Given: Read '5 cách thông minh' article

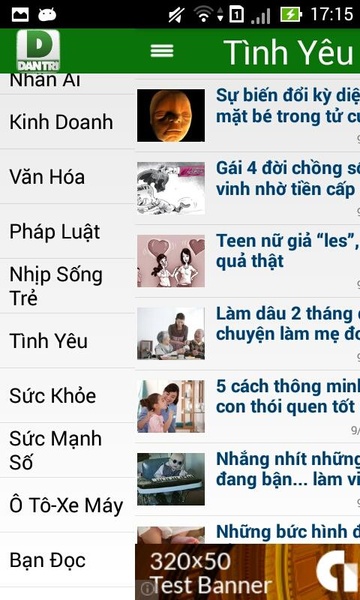Looking at the screenshot, I should coord(248,406).
